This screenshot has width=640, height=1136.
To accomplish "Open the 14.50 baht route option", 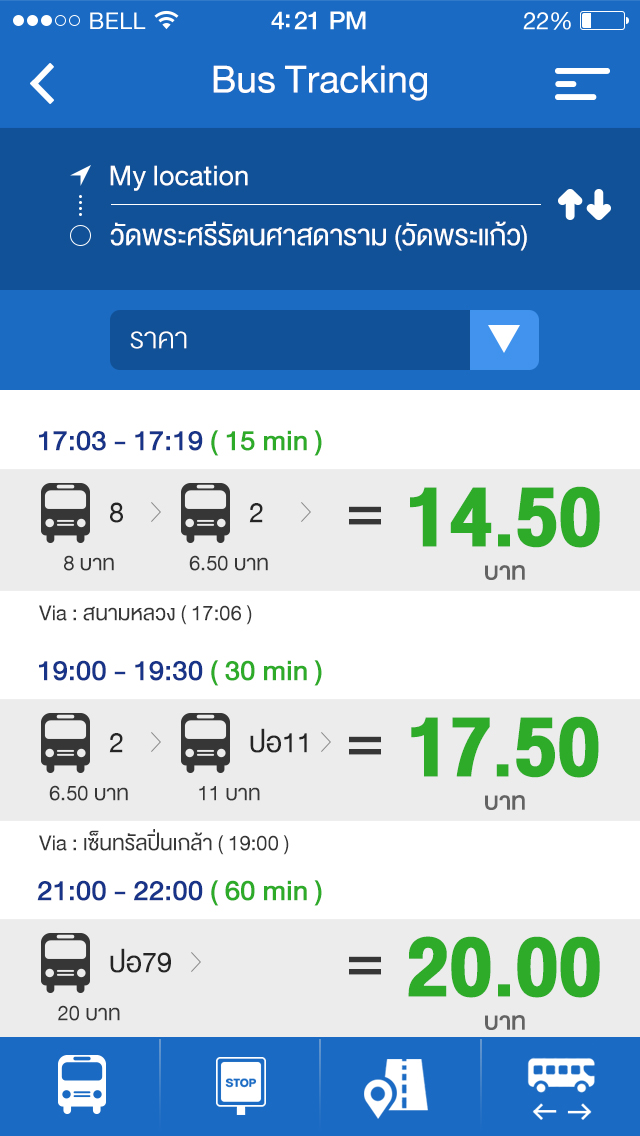I will tap(320, 530).
